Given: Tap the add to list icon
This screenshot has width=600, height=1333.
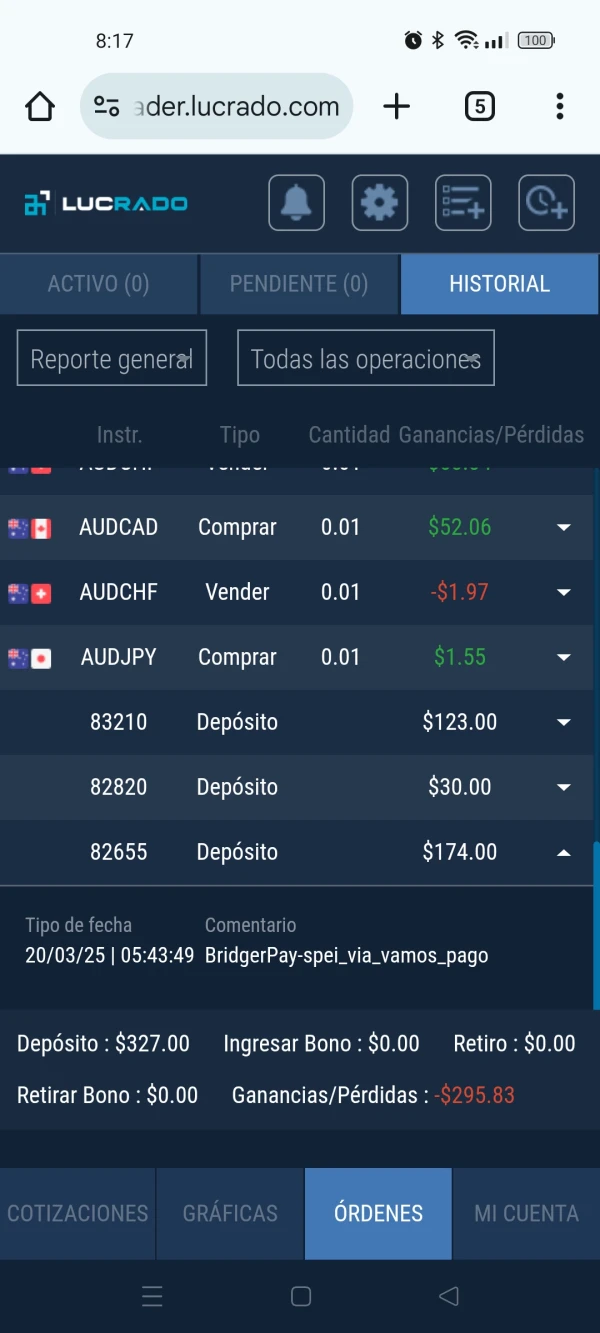Looking at the screenshot, I should (462, 203).
